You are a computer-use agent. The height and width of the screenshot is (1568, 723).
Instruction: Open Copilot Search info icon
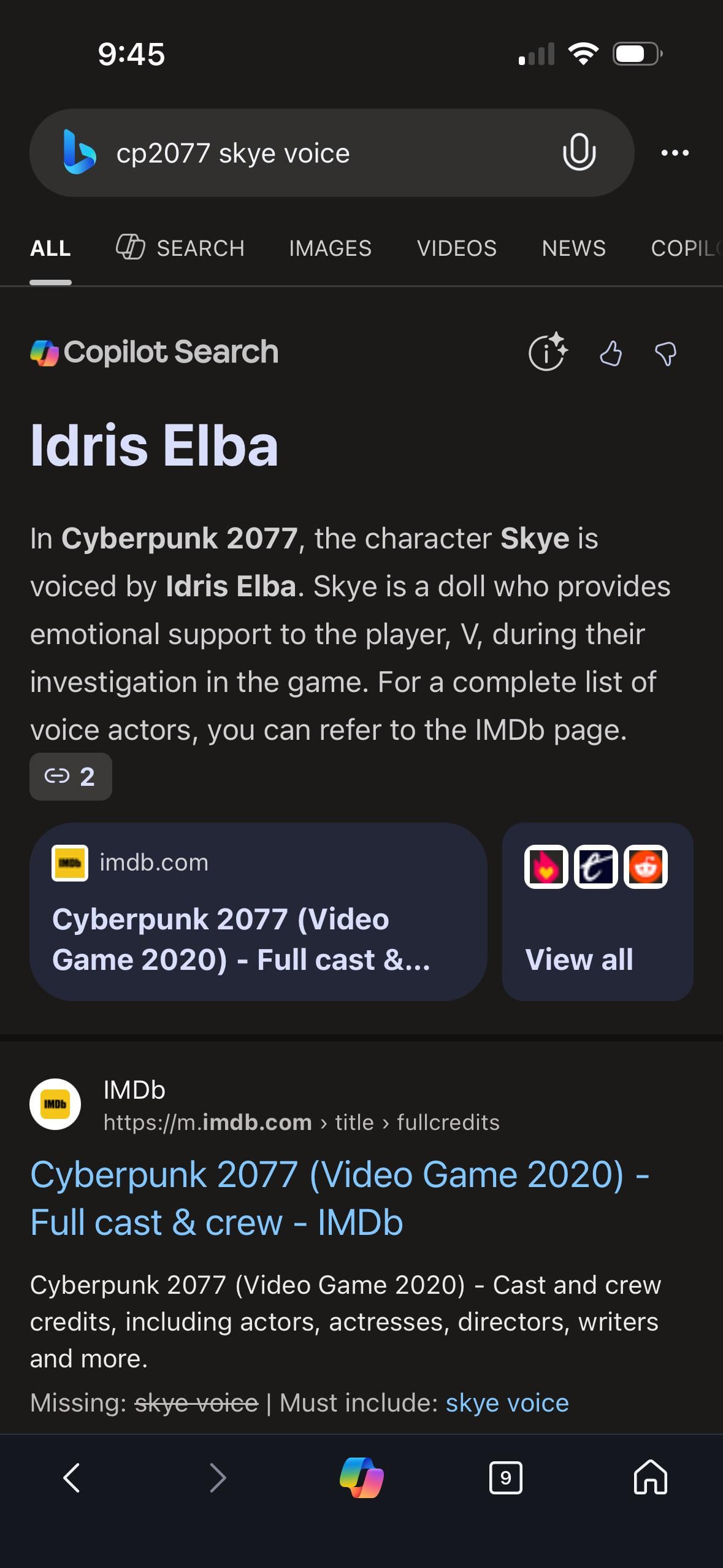548,353
